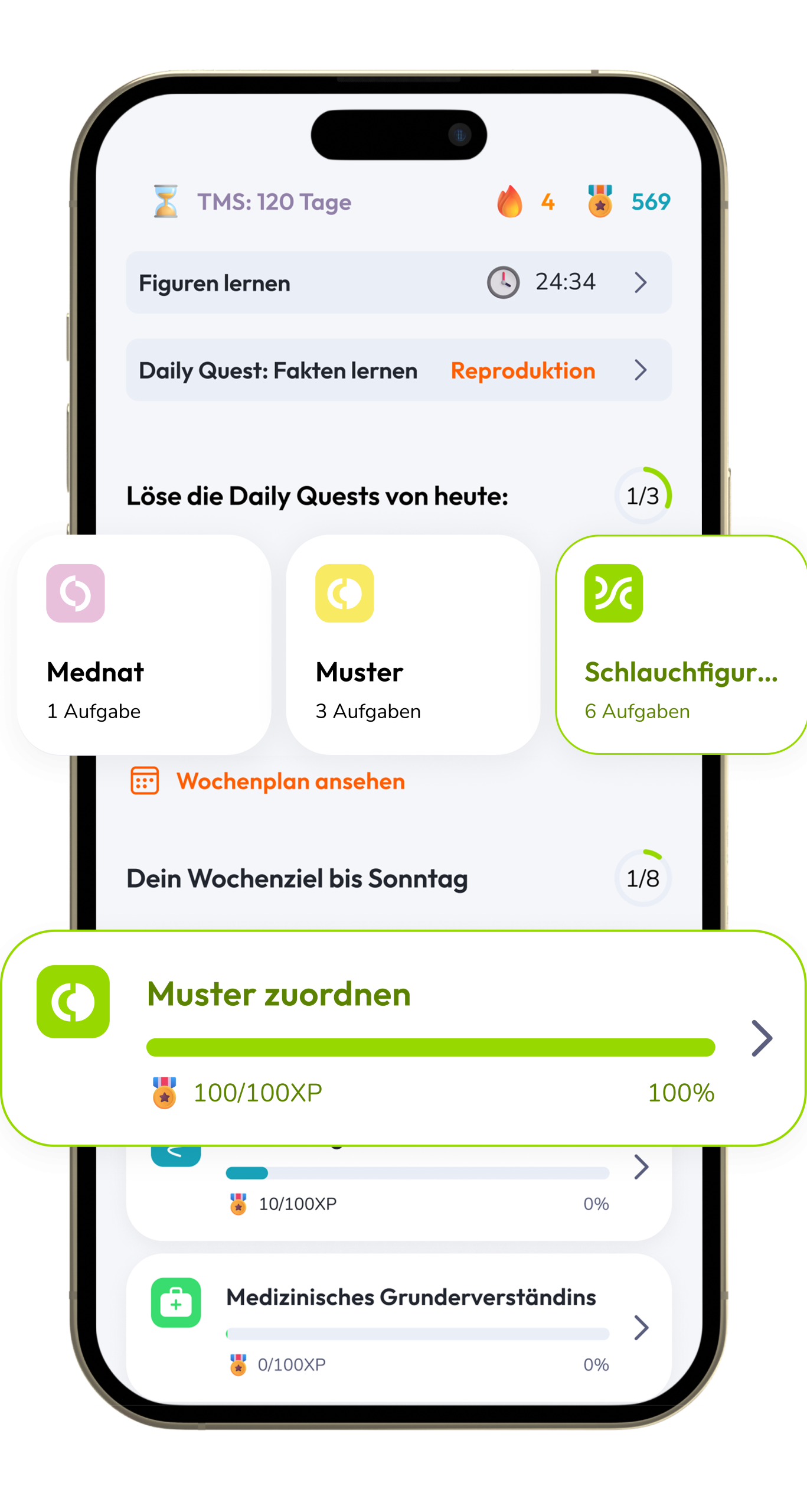
Task: Select the Mednat daily quest icon
Action: [76, 593]
